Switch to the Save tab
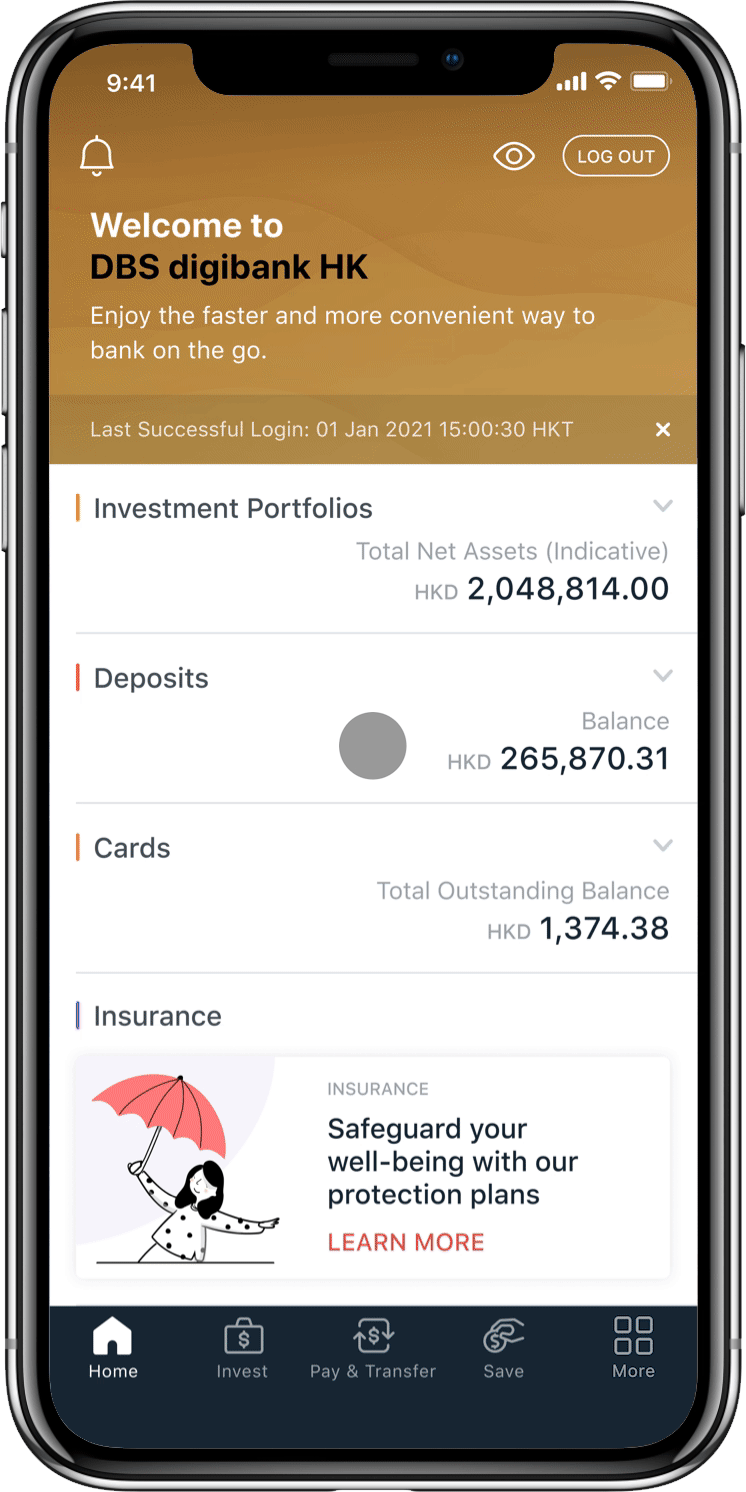The image size is (746, 1492). tap(503, 1348)
